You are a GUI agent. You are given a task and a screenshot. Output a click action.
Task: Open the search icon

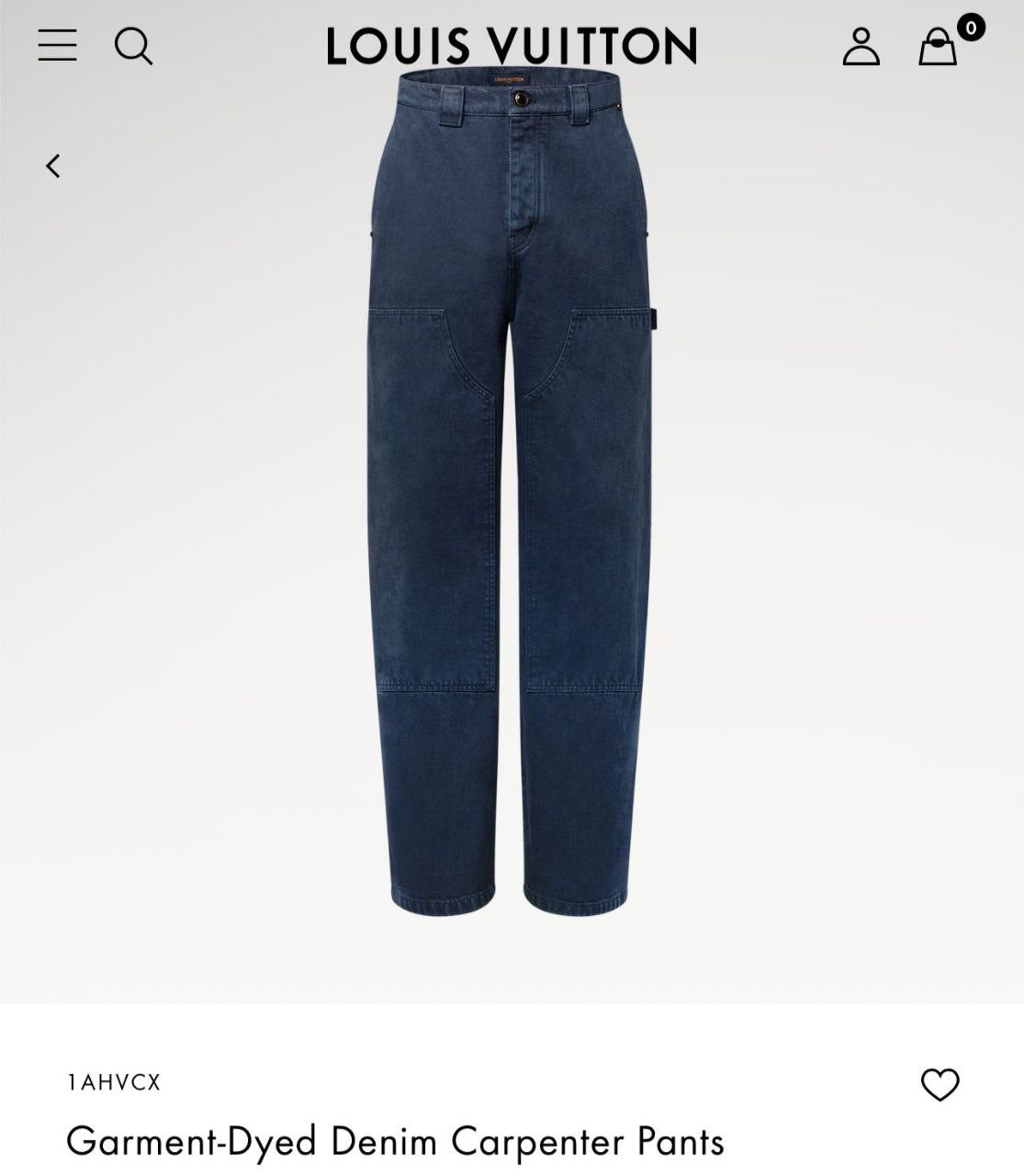click(x=133, y=46)
